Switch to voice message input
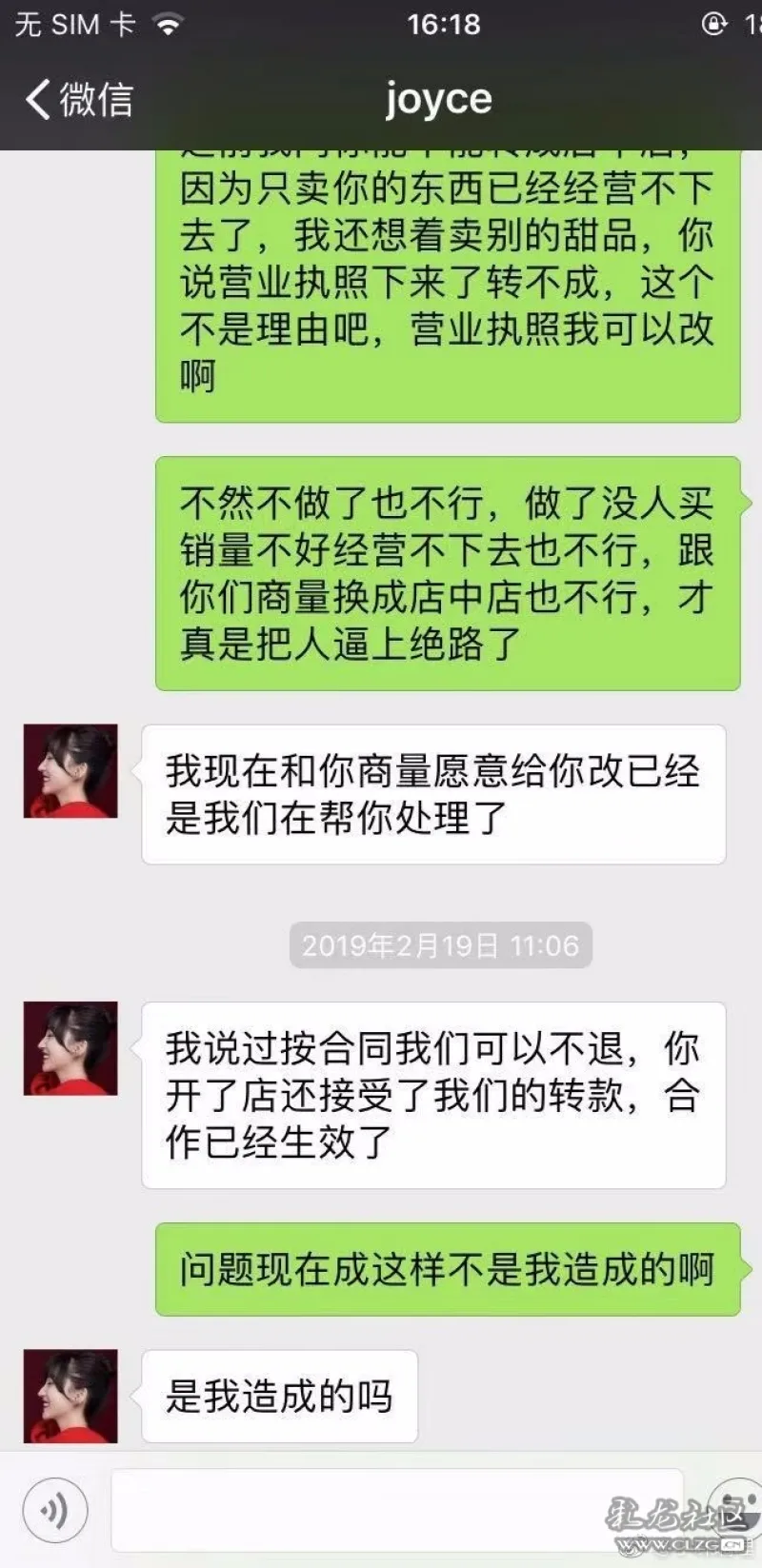Viewport: 762px width, 1568px height. pyautogui.click(x=55, y=1511)
